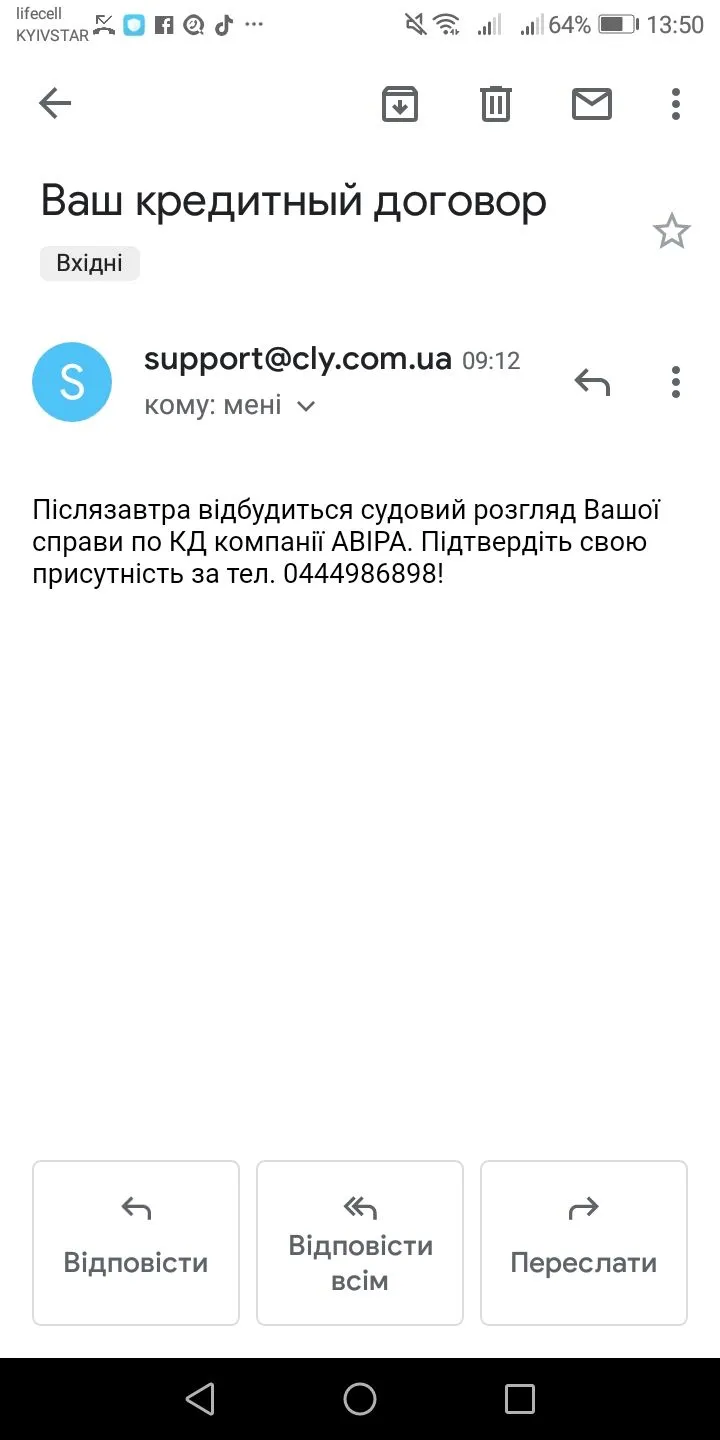The image size is (720, 1440).
Task: Open the message options menu beside the sender
Action: click(676, 382)
